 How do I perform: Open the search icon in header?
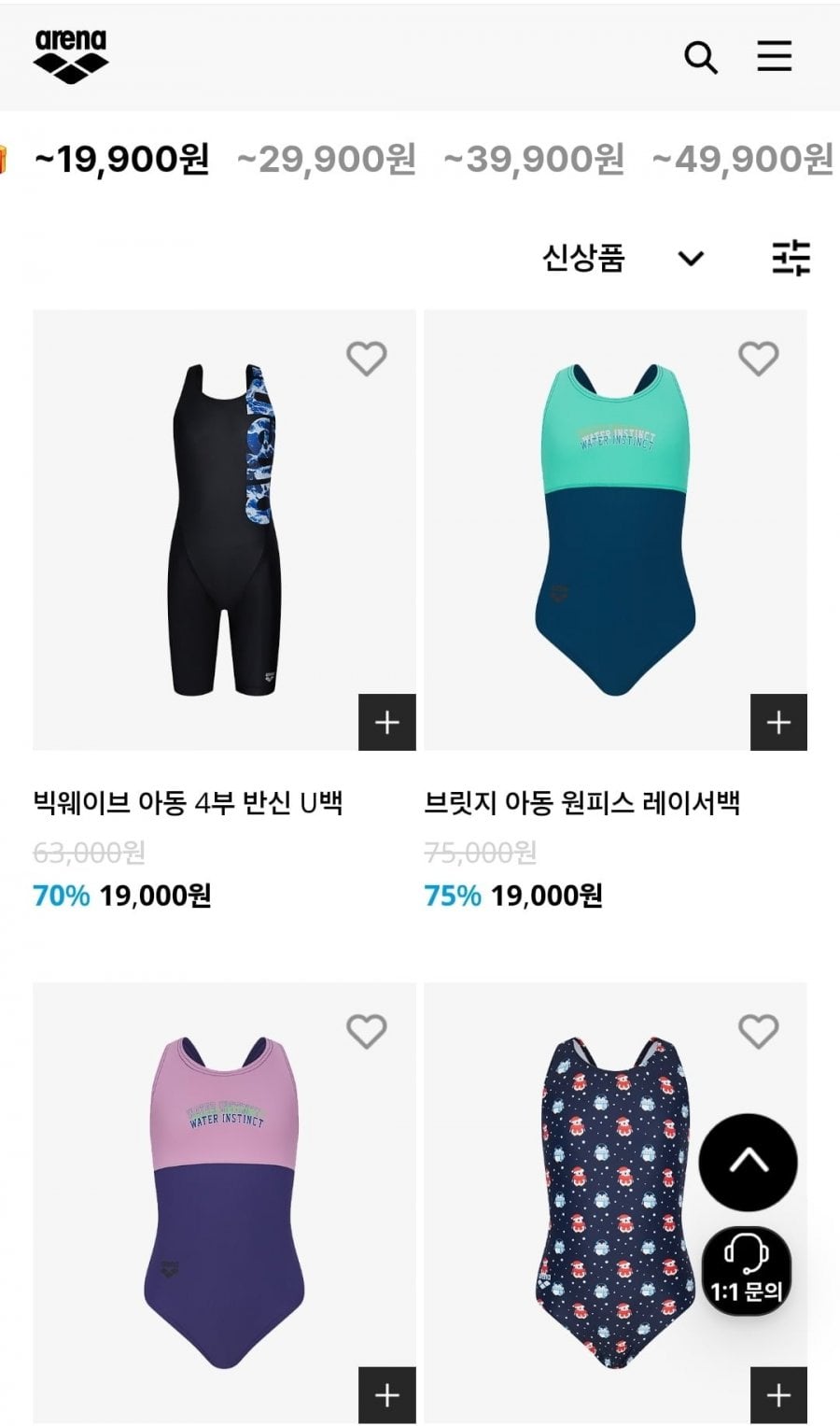point(700,58)
